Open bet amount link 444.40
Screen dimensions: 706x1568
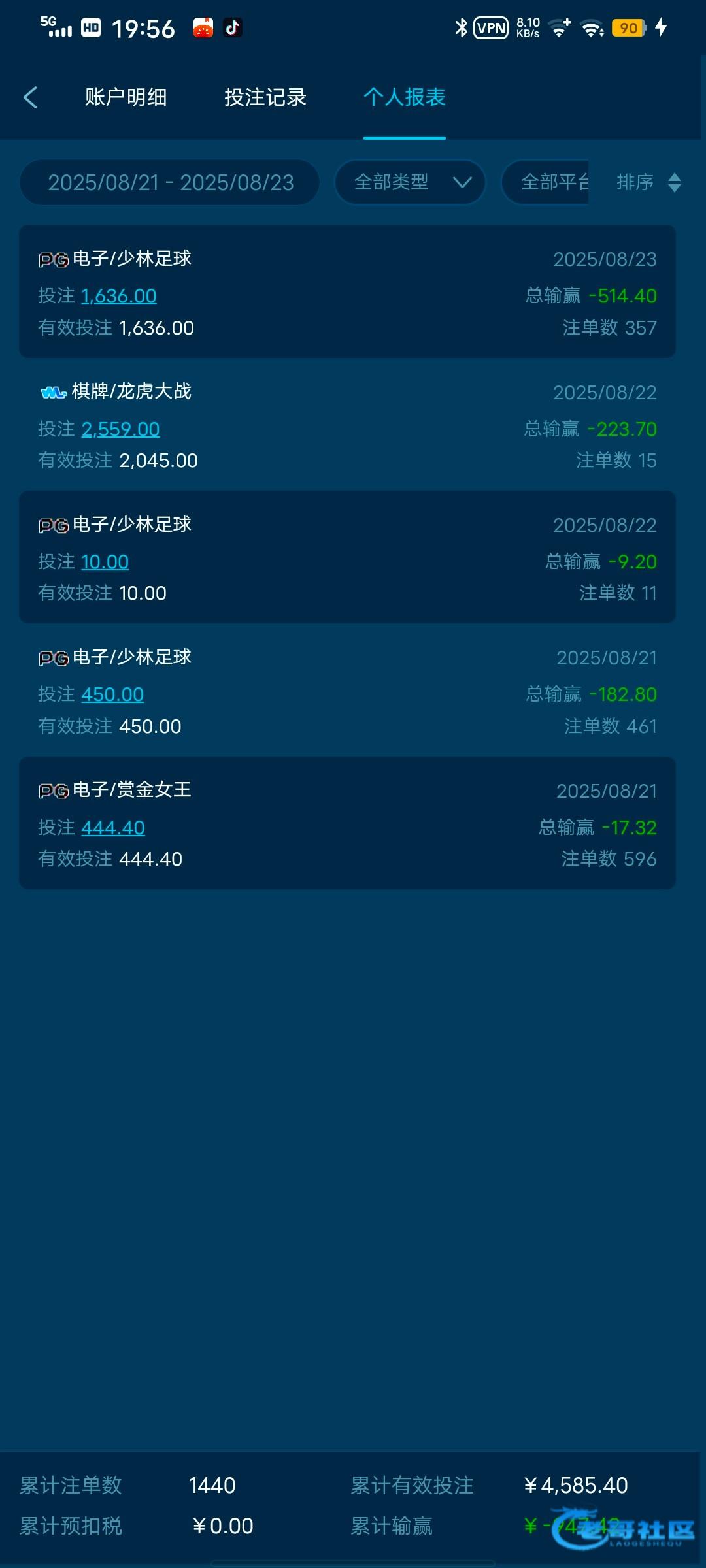pos(113,828)
